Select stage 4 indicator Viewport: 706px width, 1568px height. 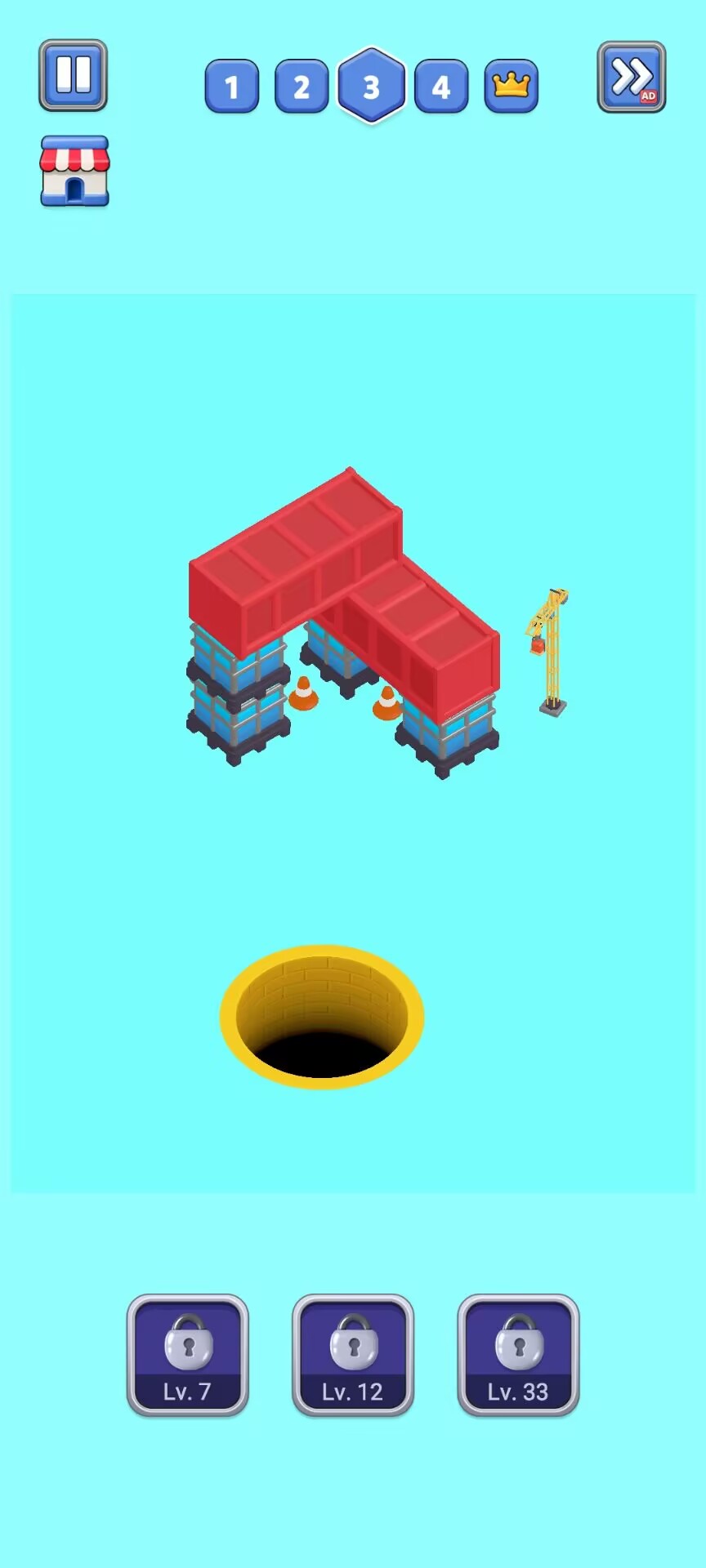(441, 86)
